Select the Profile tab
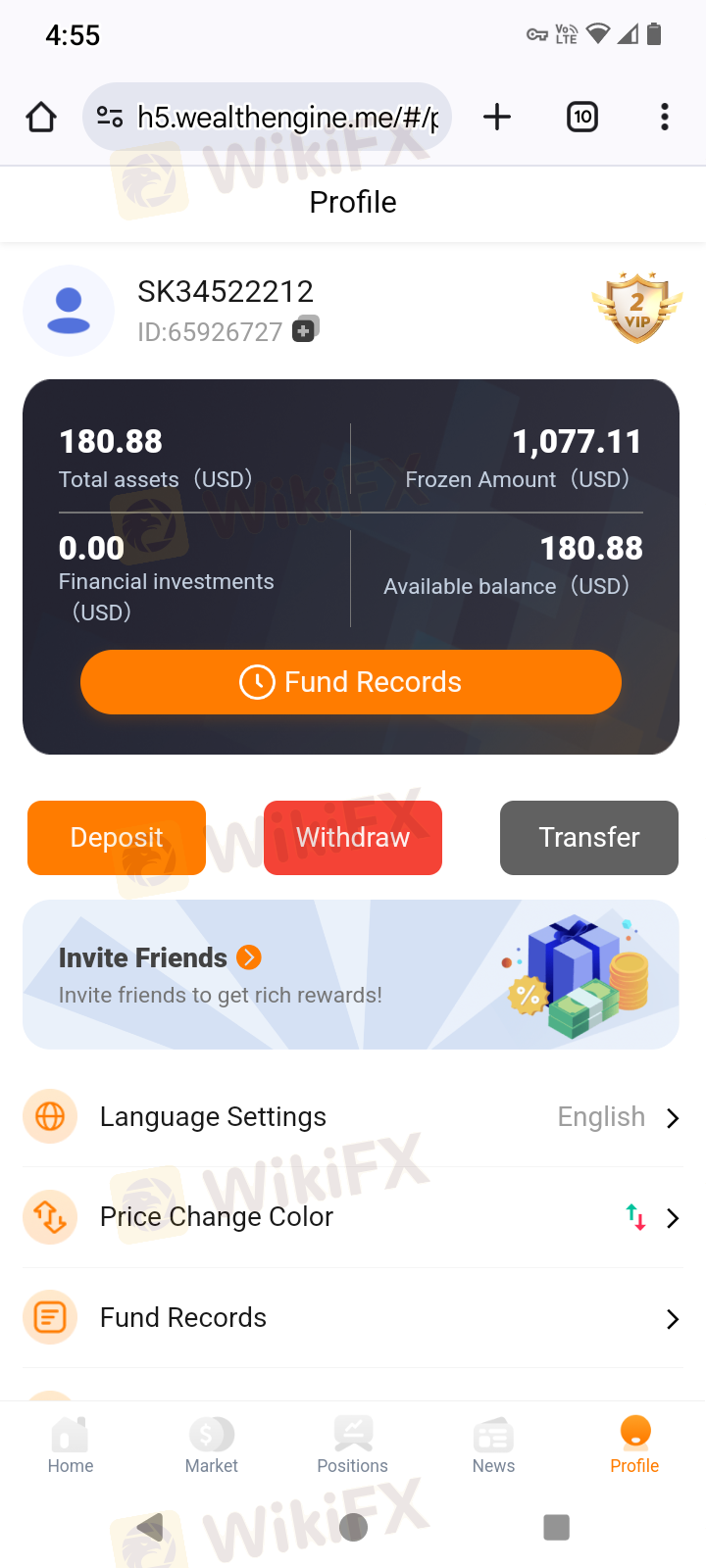706x1568 pixels. (x=634, y=1445)
